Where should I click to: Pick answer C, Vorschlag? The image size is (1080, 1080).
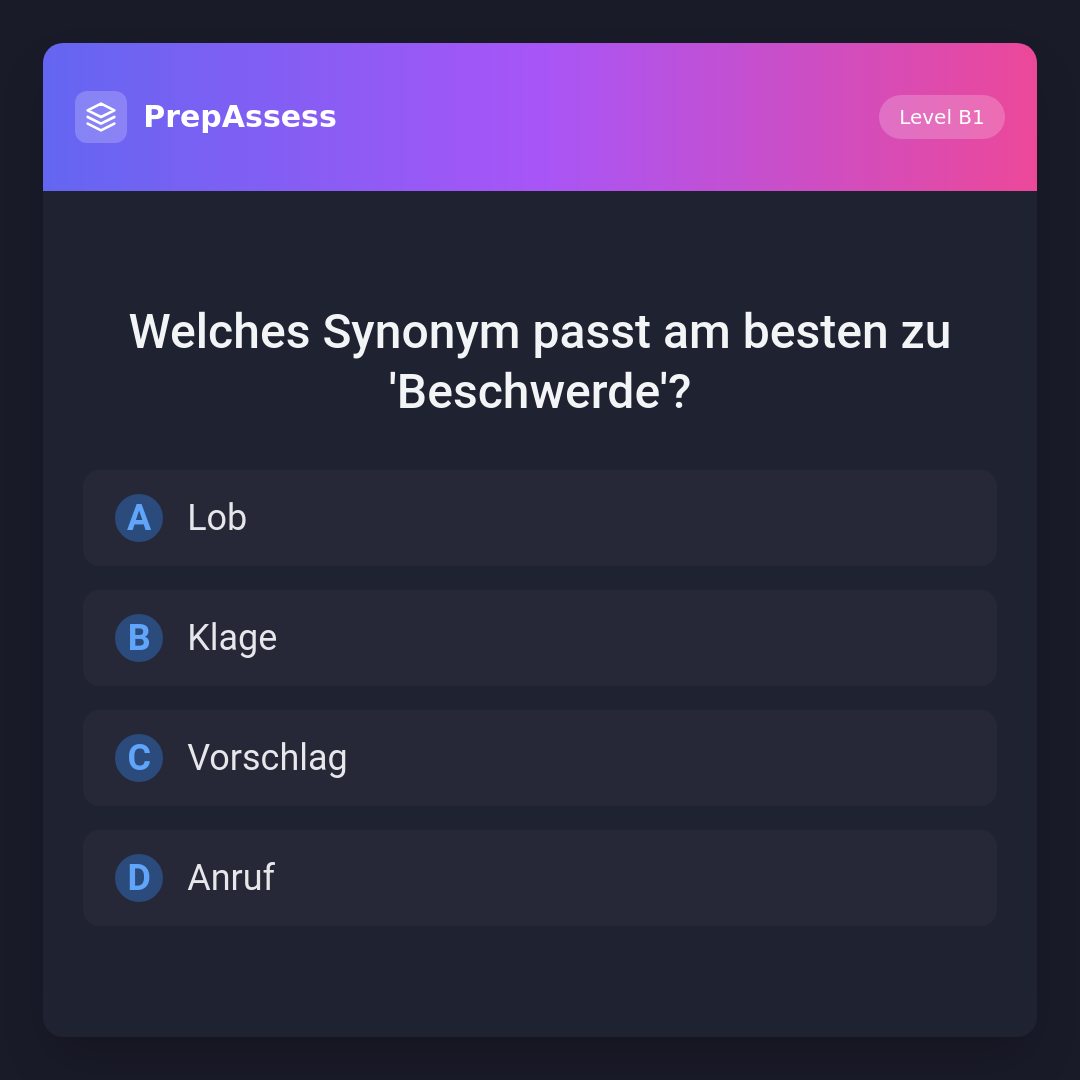[539, 758]
